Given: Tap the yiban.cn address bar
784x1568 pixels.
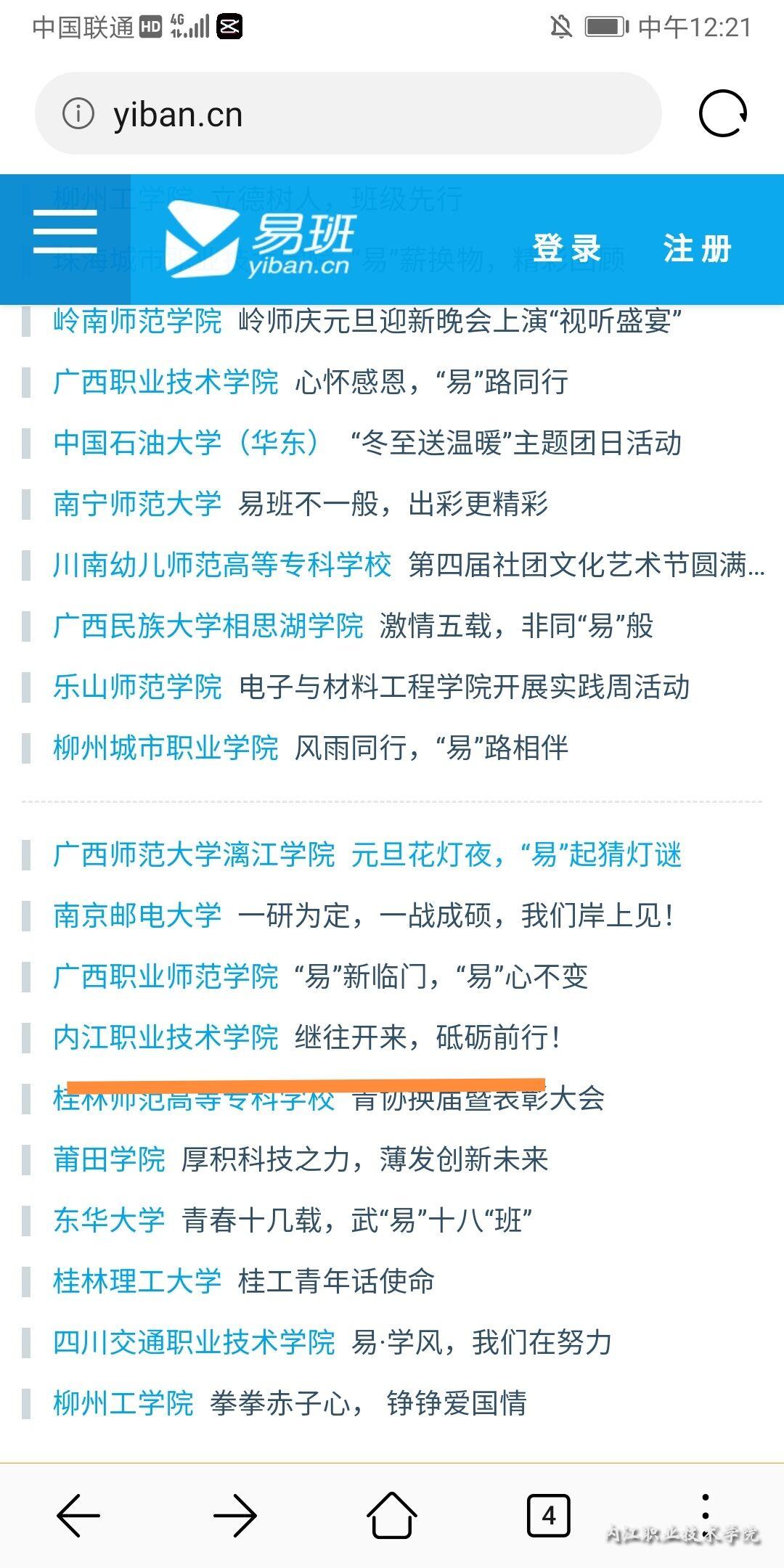Looking at the screenshot, I should 348,114.
